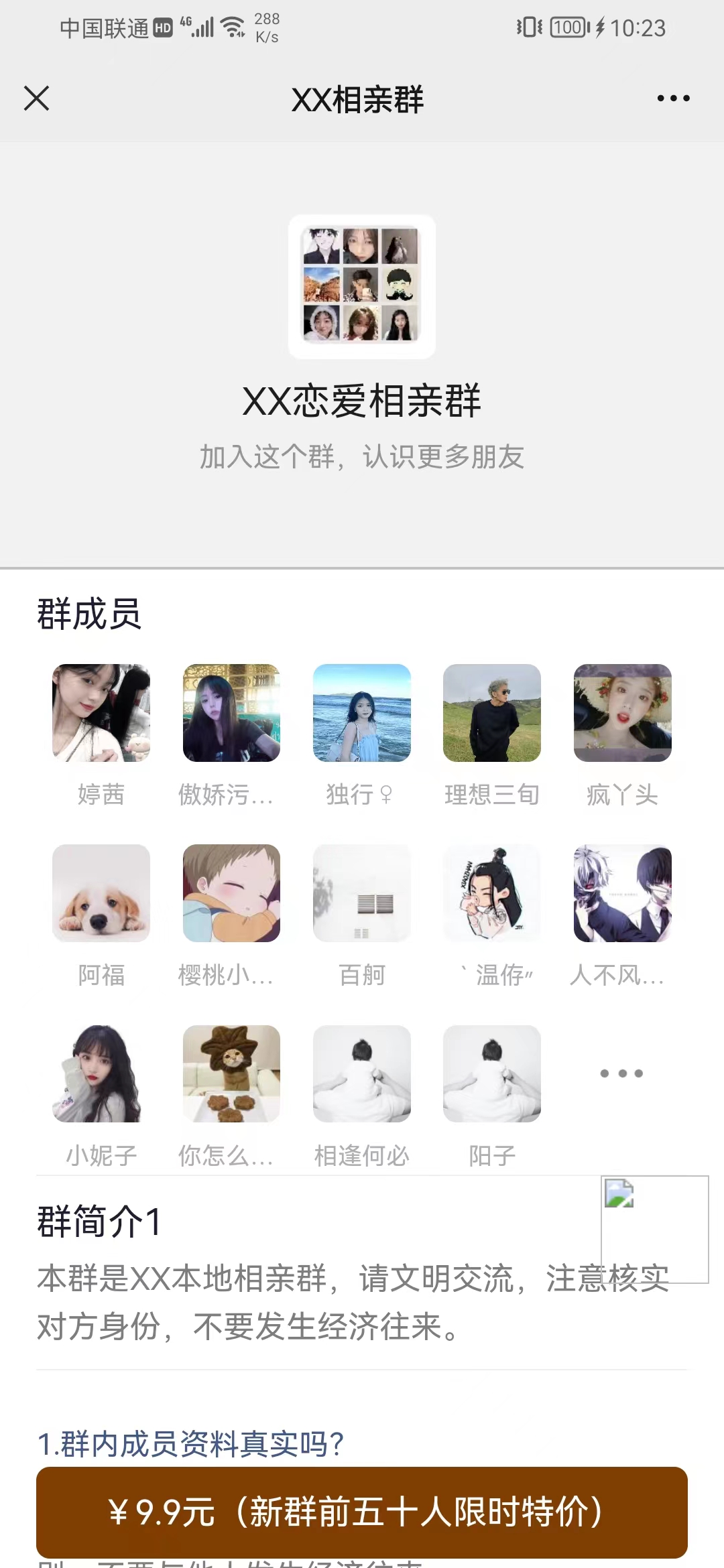Screen dimensions: 724x1568
Task: View member 阳子 profile
Action: coord(491,1073)
